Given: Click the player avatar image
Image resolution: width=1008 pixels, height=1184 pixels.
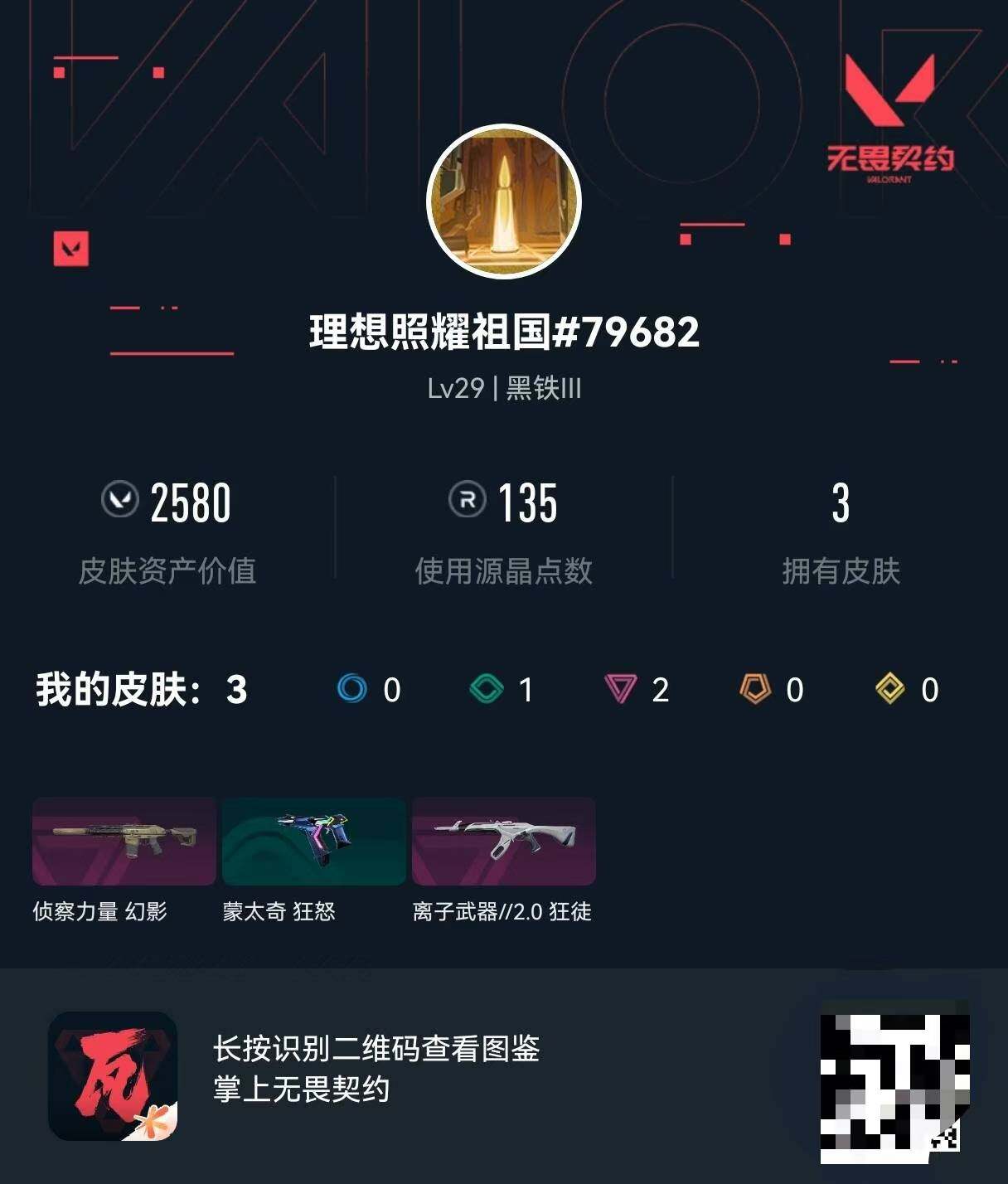Looking at the screenshot, I should coord(503,199).
